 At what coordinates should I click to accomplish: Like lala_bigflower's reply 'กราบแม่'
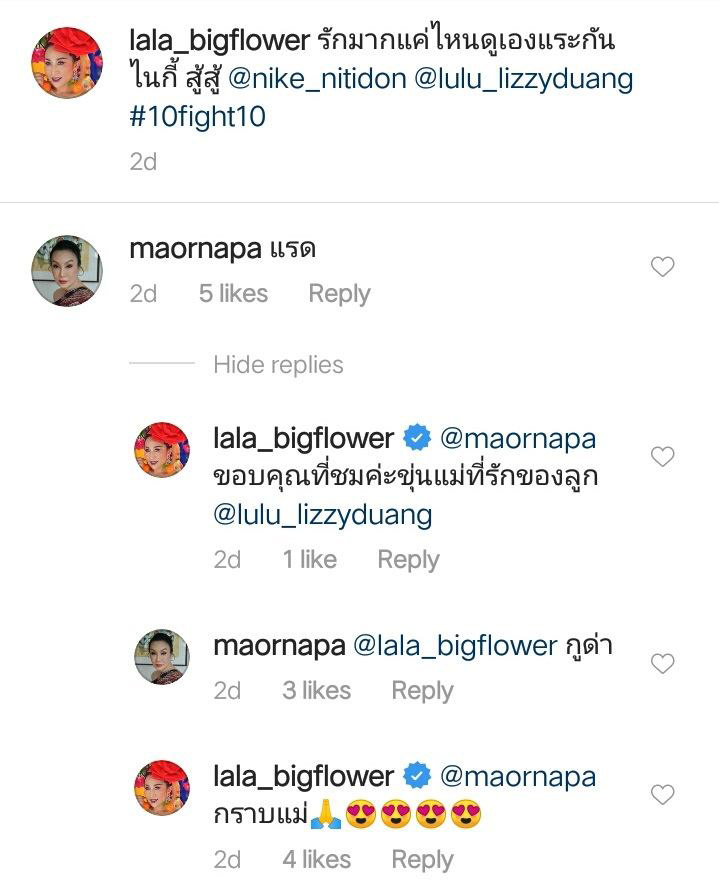point(662,795)
